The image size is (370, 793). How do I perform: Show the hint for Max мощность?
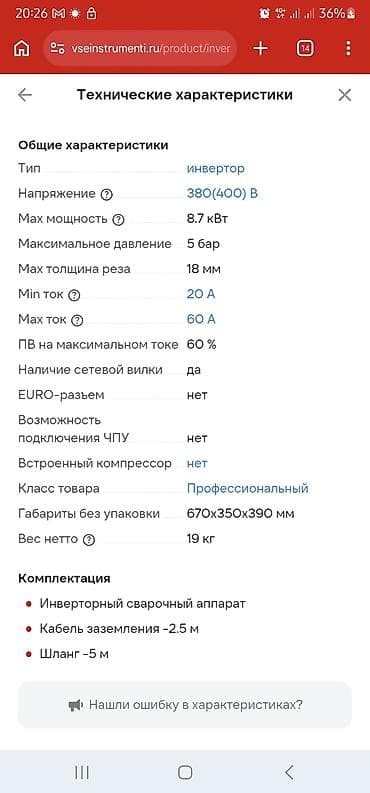118,219
